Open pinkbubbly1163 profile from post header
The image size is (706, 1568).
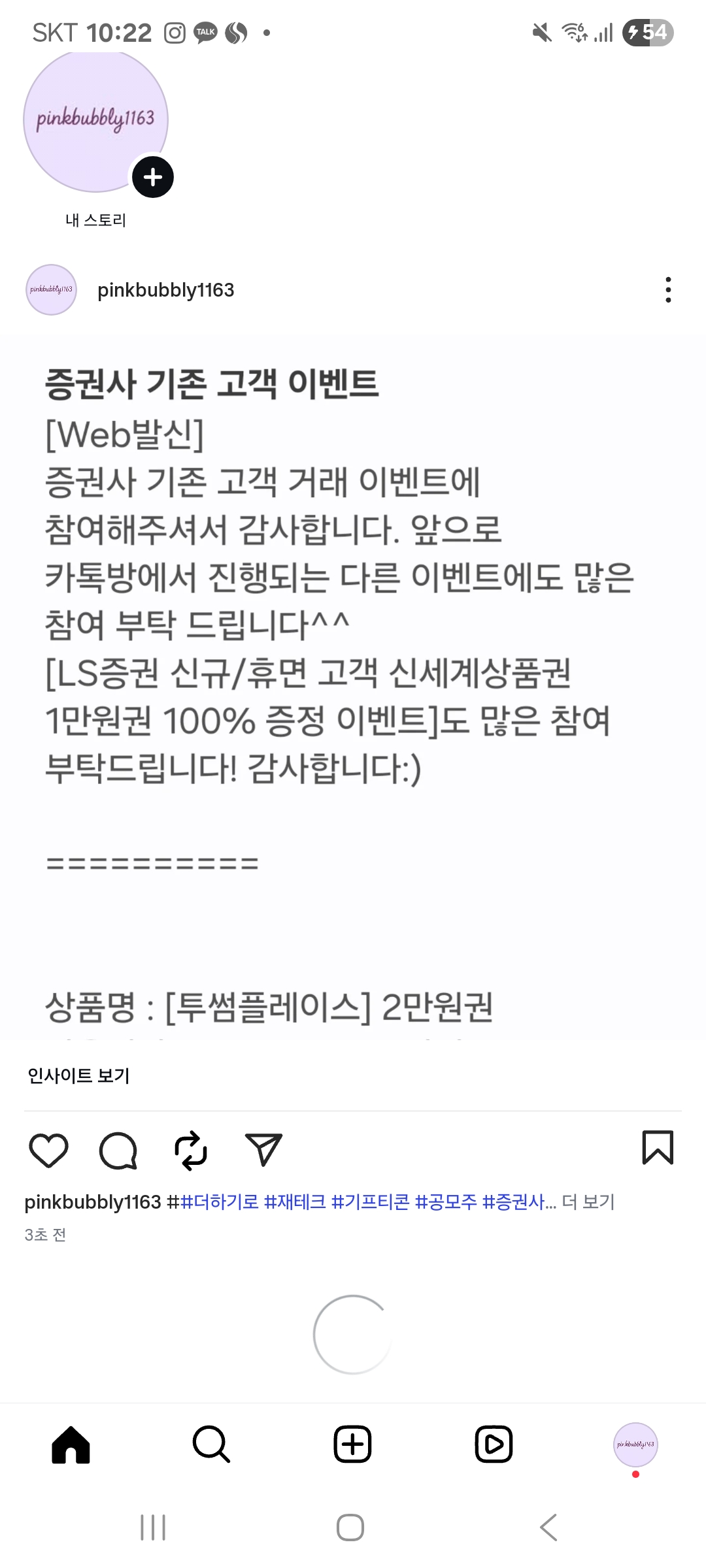[167, 289]
